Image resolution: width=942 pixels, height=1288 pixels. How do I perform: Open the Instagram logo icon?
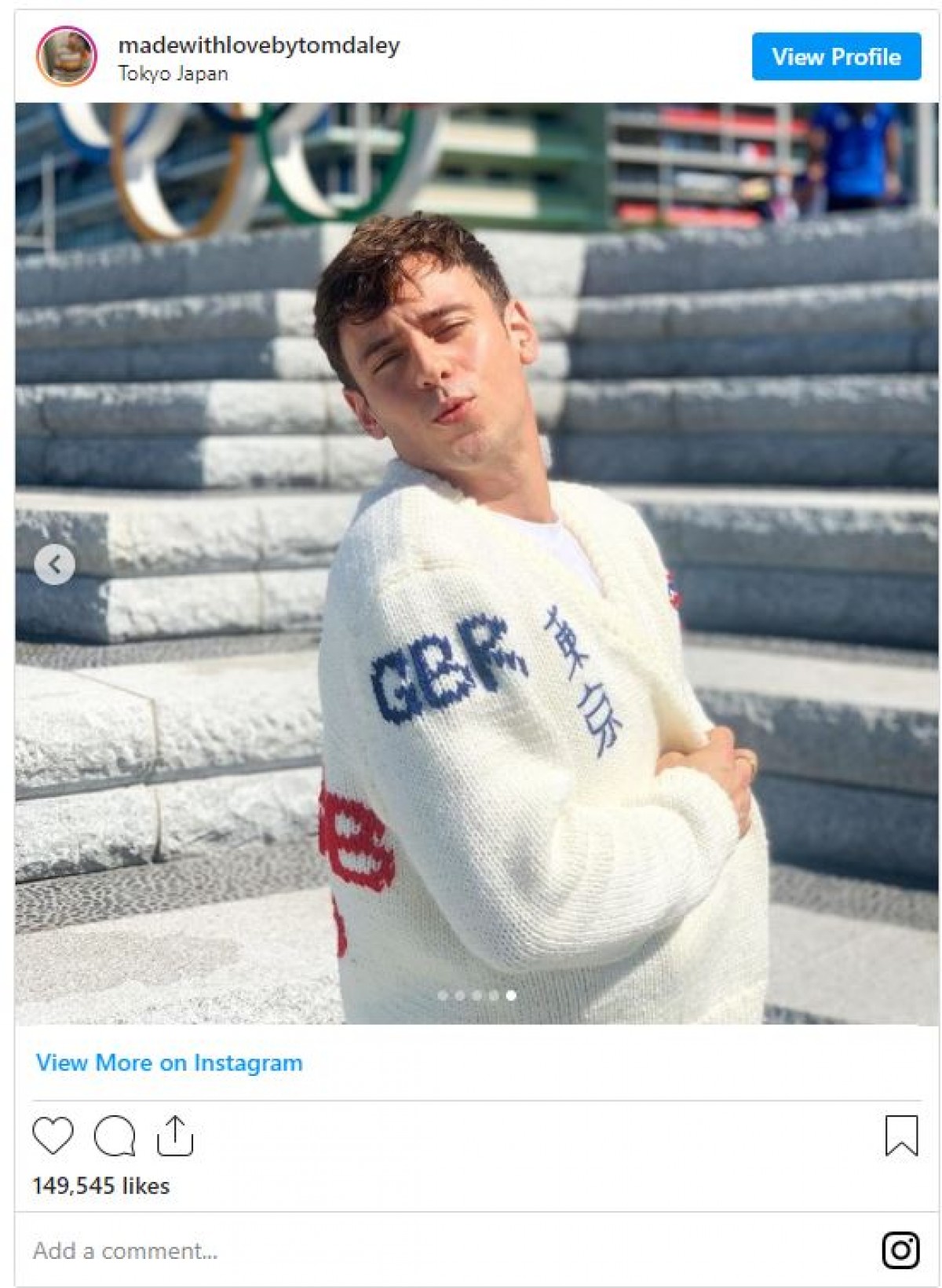(900, 1250)
